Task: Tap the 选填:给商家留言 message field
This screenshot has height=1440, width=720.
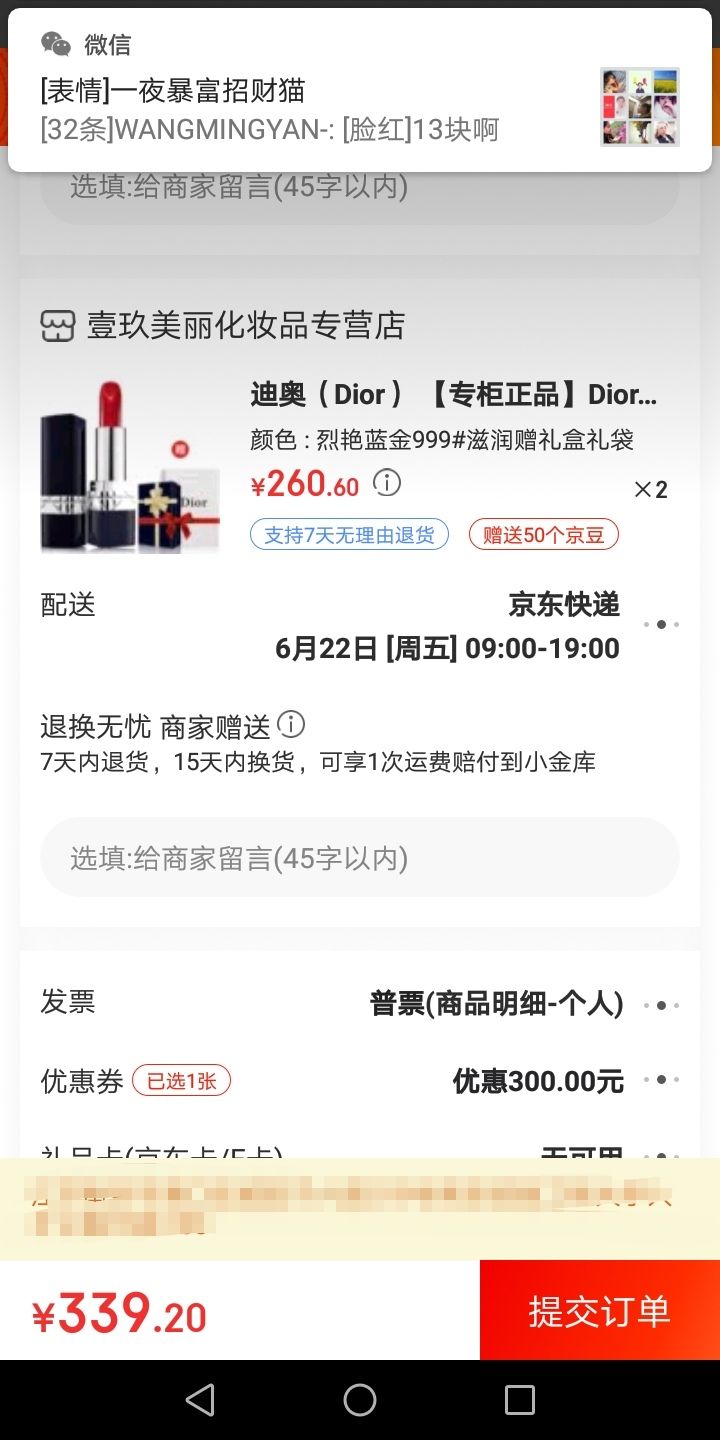Action: [x=359, y=857]
